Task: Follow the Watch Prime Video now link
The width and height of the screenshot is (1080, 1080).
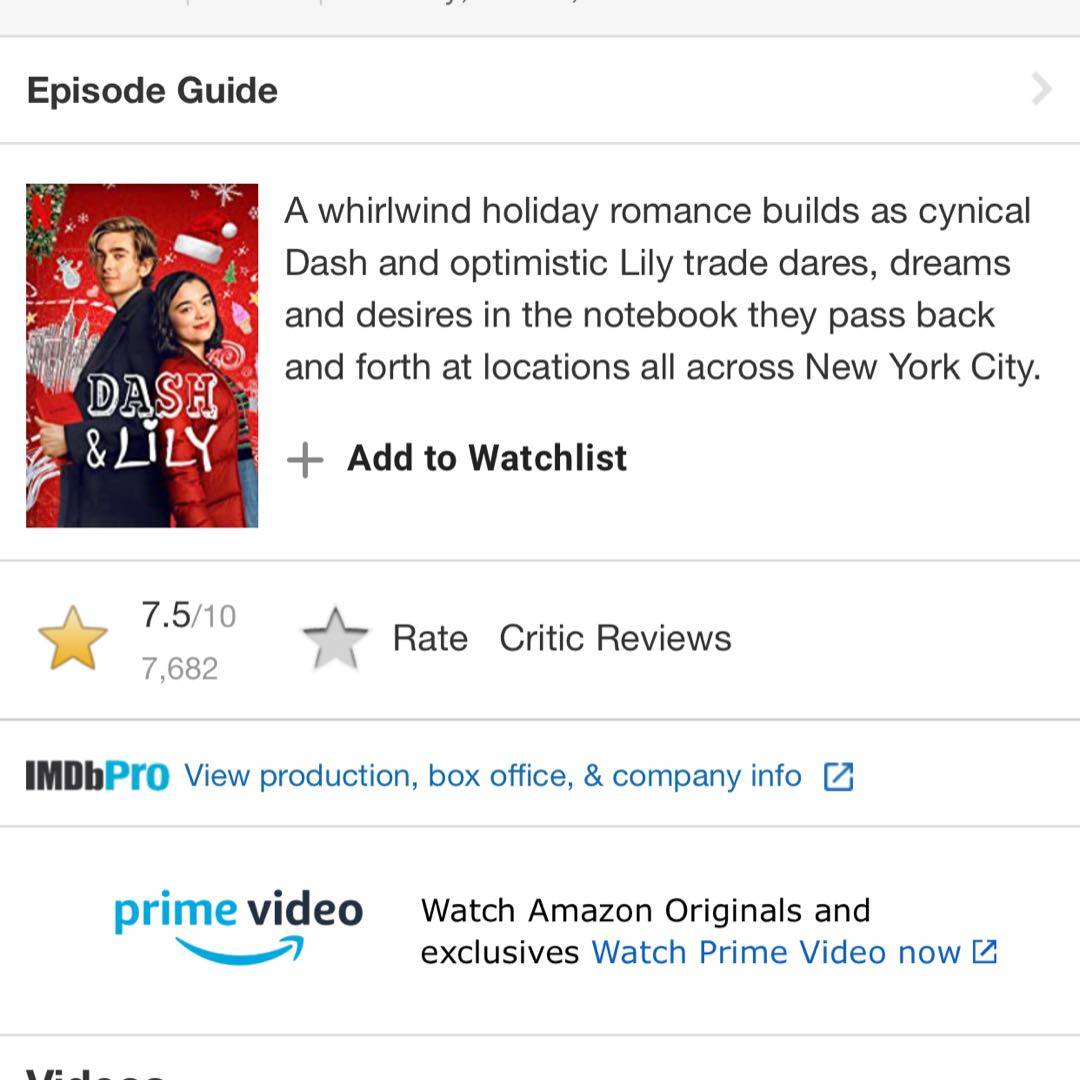Action: [x=792, y=952]
